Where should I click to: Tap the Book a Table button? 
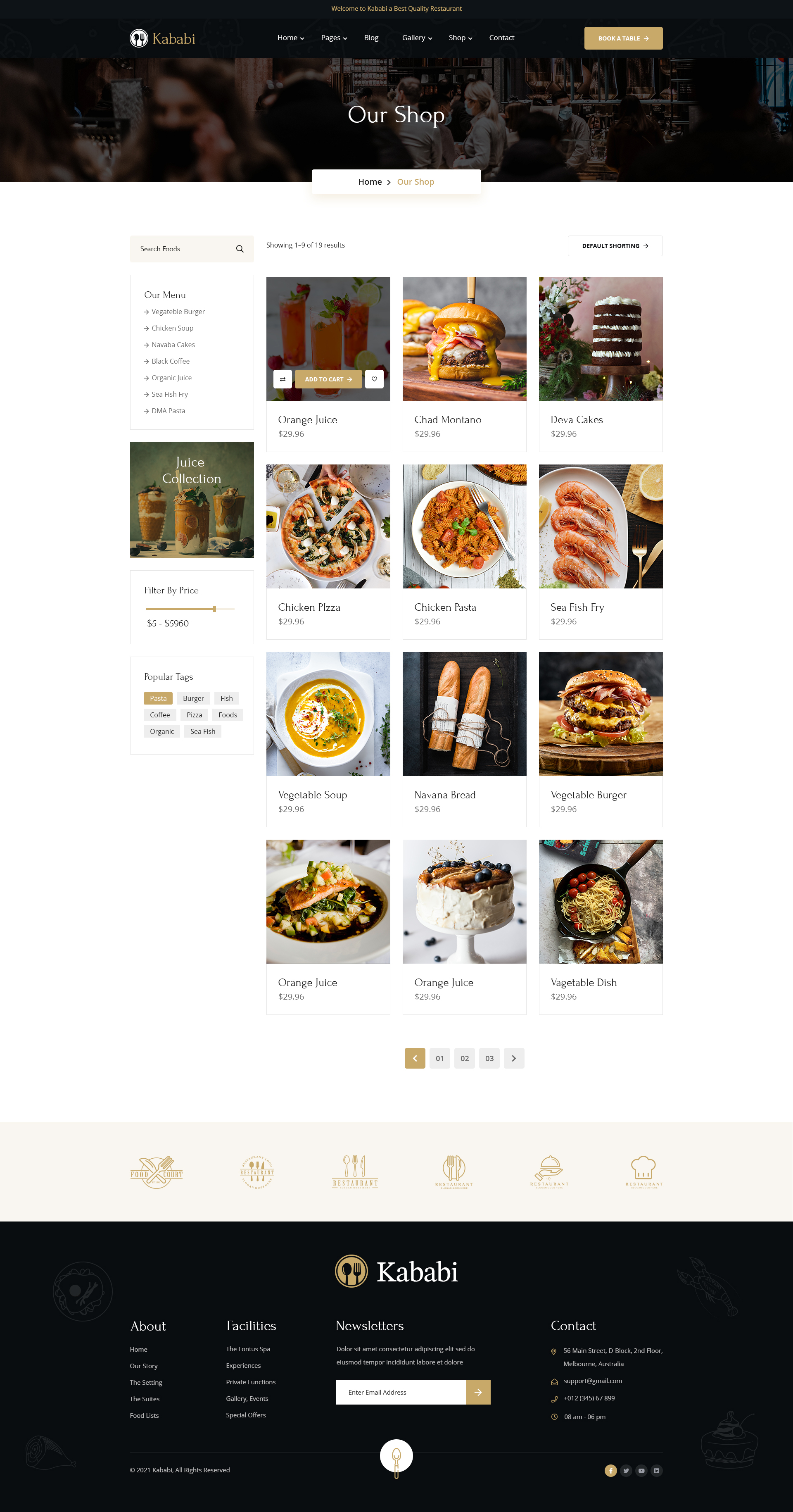(623, 38)
